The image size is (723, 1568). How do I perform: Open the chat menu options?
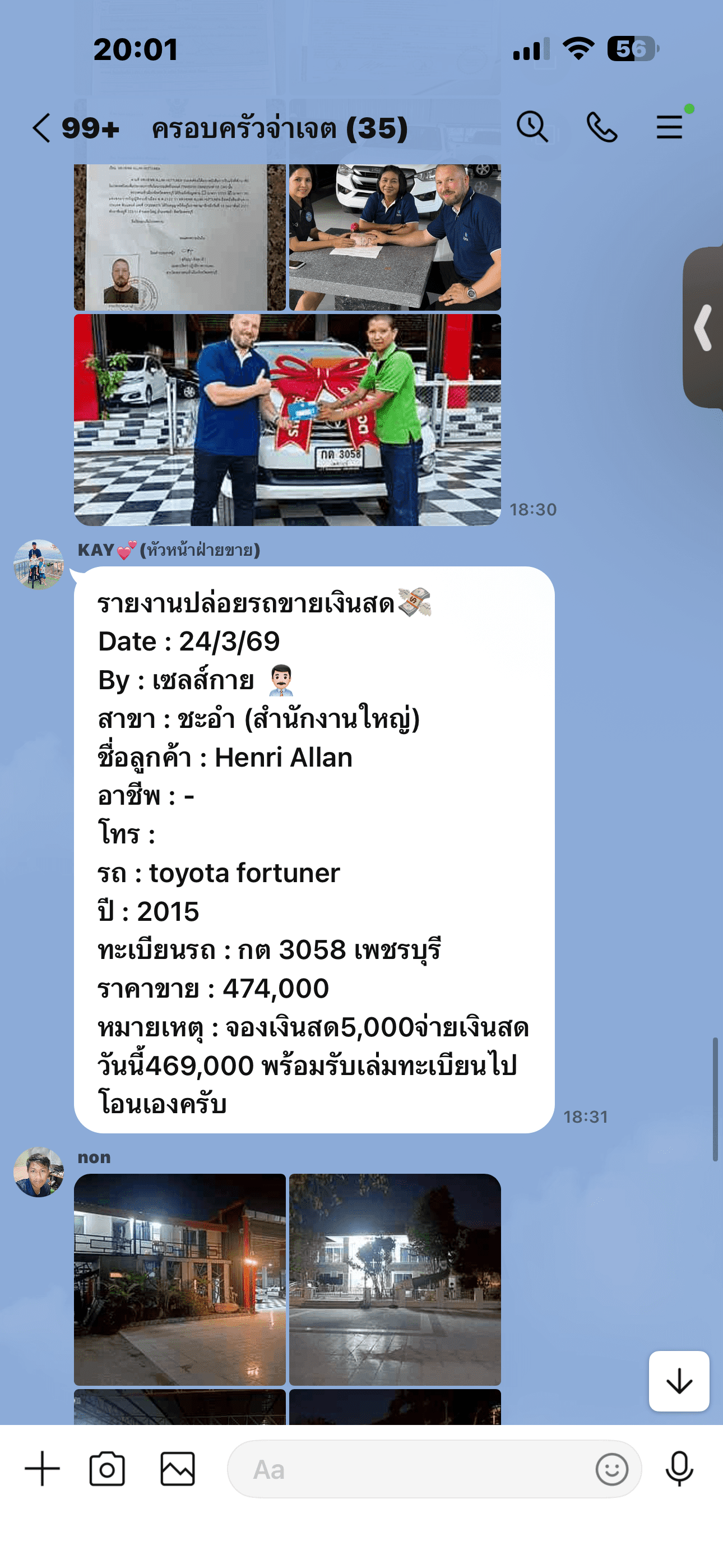point(669,127)
